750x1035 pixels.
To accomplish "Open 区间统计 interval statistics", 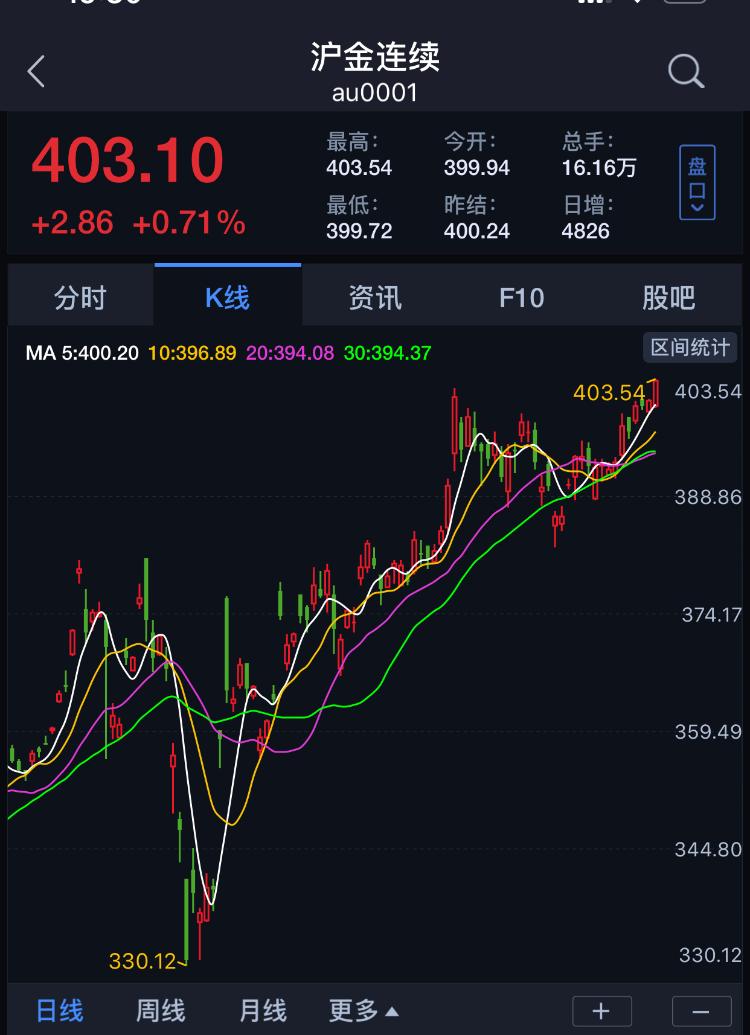I will pyautogui.click(x=689, y=347).
